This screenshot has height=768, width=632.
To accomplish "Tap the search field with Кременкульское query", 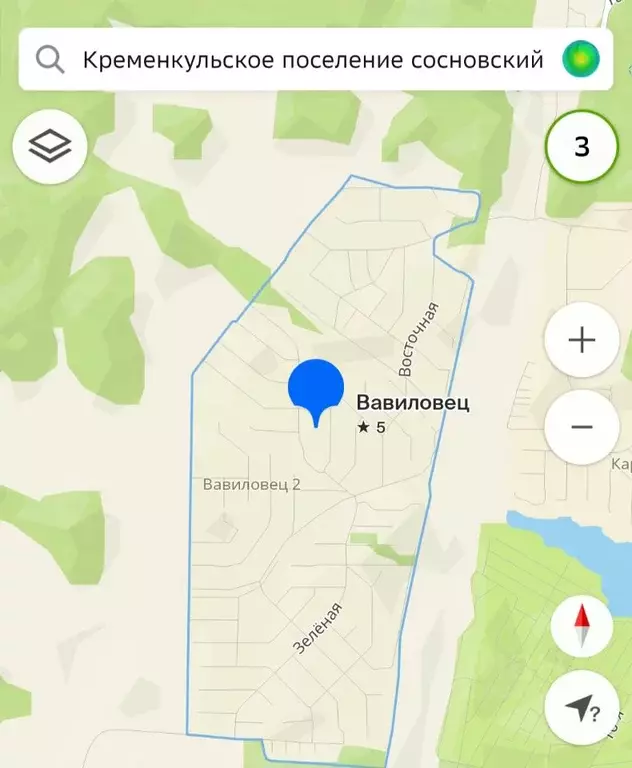I will (300, 60).
